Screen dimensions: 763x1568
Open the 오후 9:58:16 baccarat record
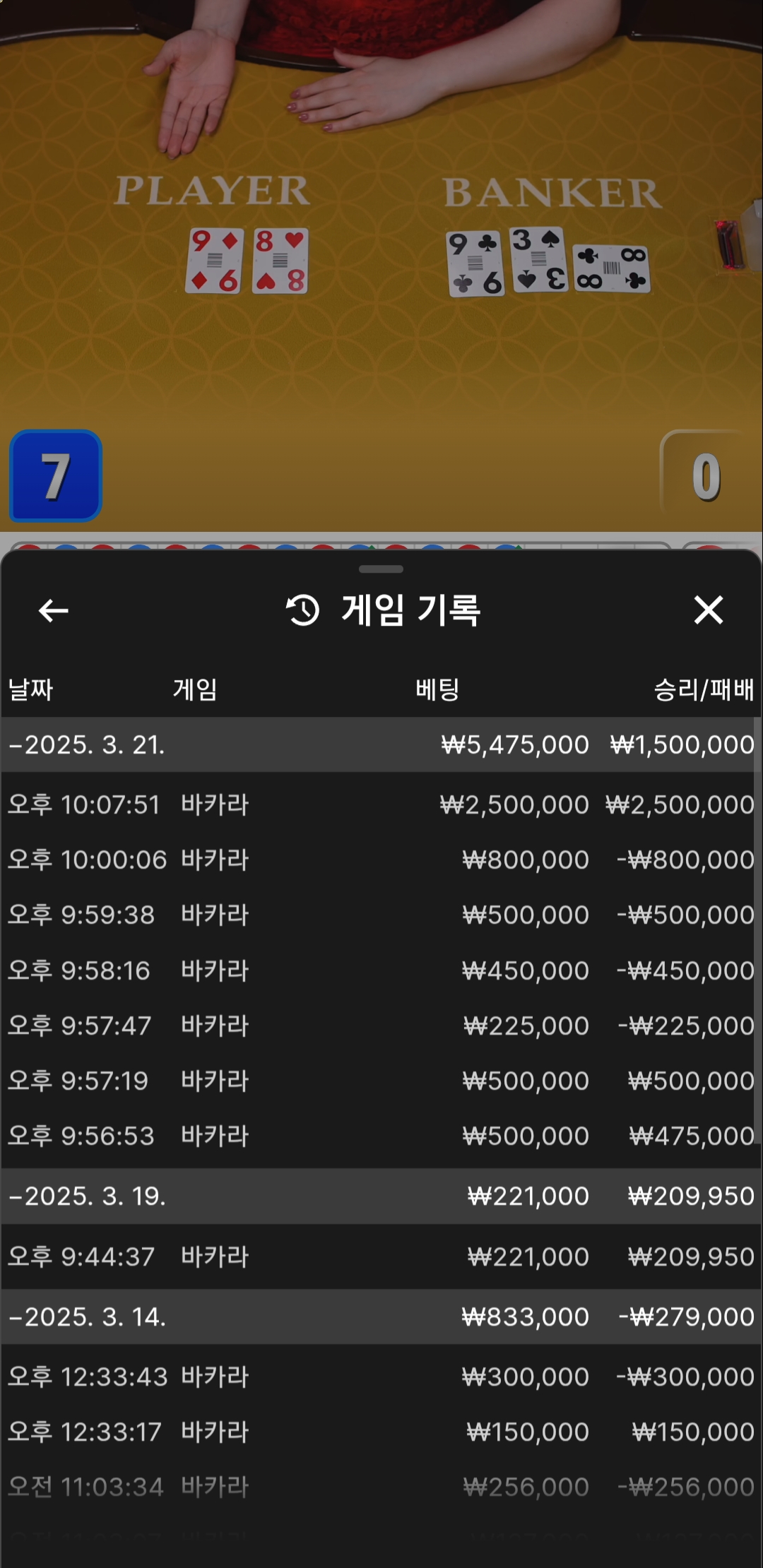click(381, 970)
